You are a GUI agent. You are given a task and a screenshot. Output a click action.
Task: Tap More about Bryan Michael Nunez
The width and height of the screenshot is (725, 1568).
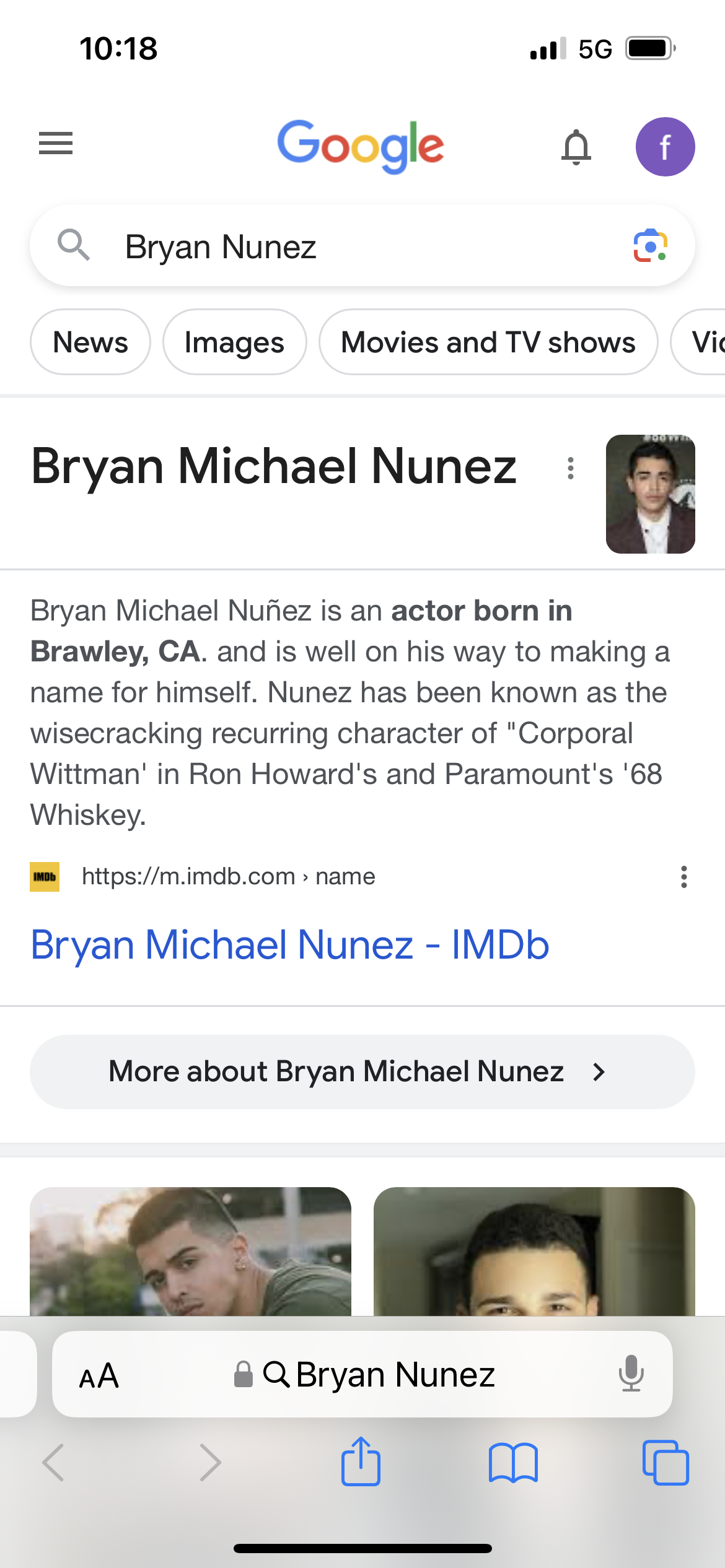pyautogui.click(x=362, y=1072)
